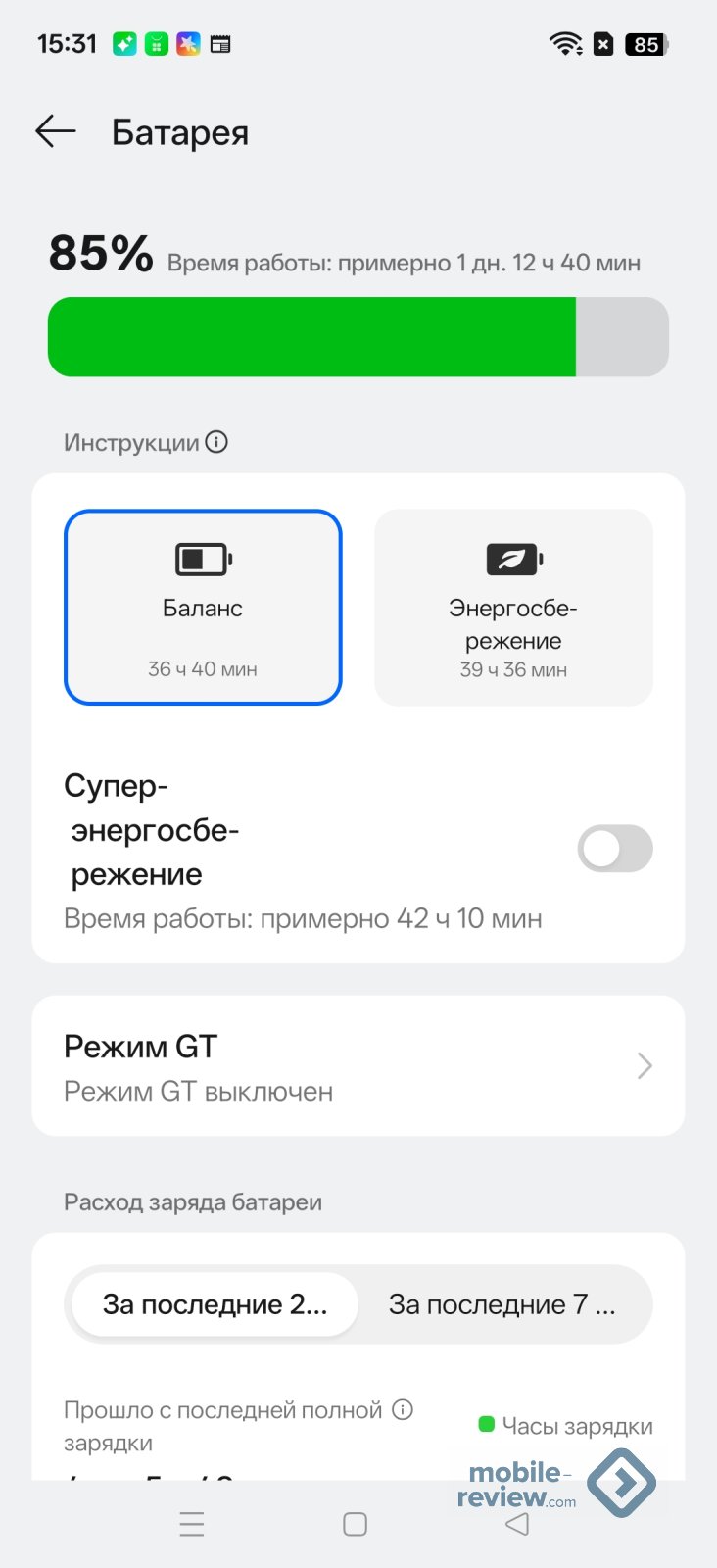Open Режим GT settings
717x1568 pixels.
[x=358, y=1066]
